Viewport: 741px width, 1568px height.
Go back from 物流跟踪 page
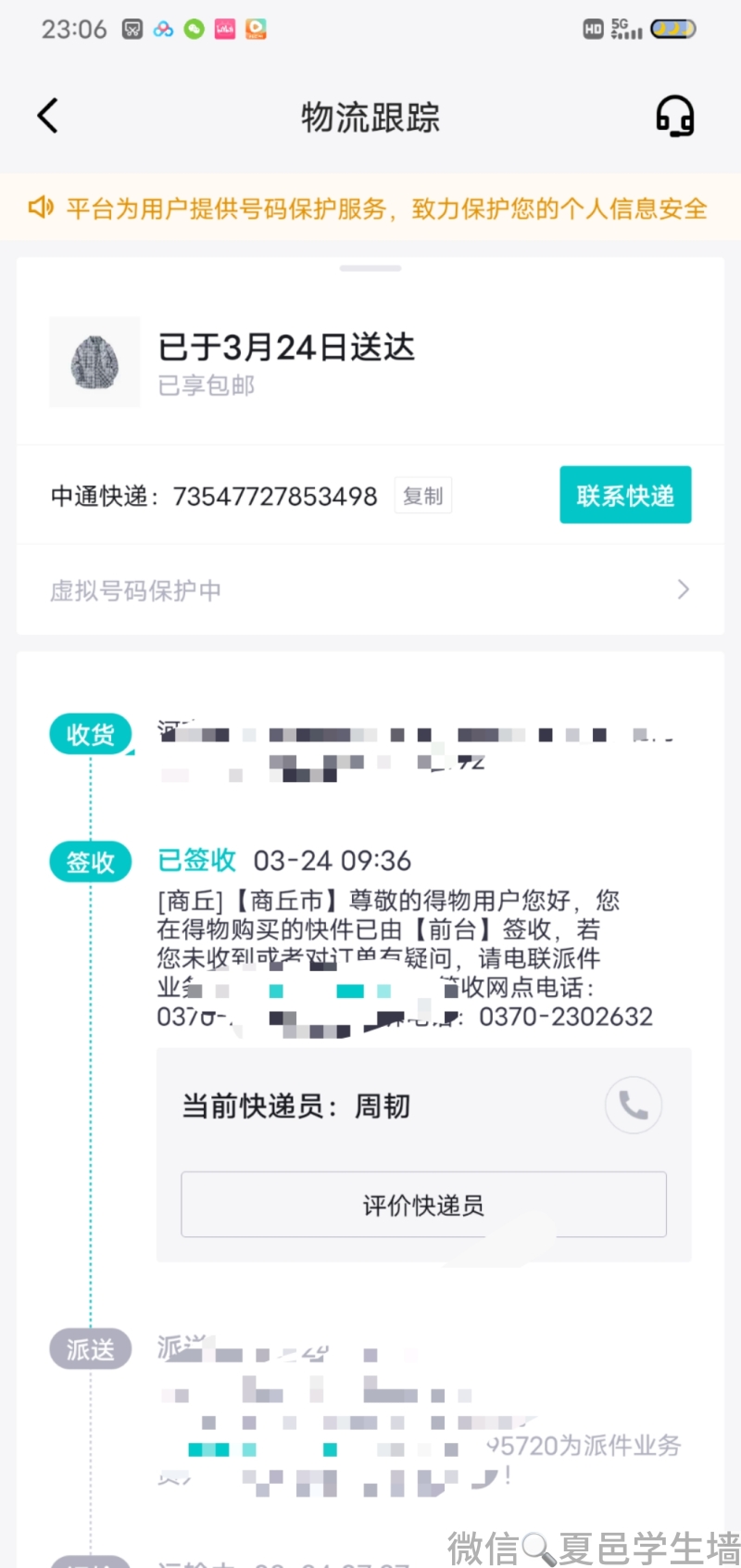click(48, 117)
